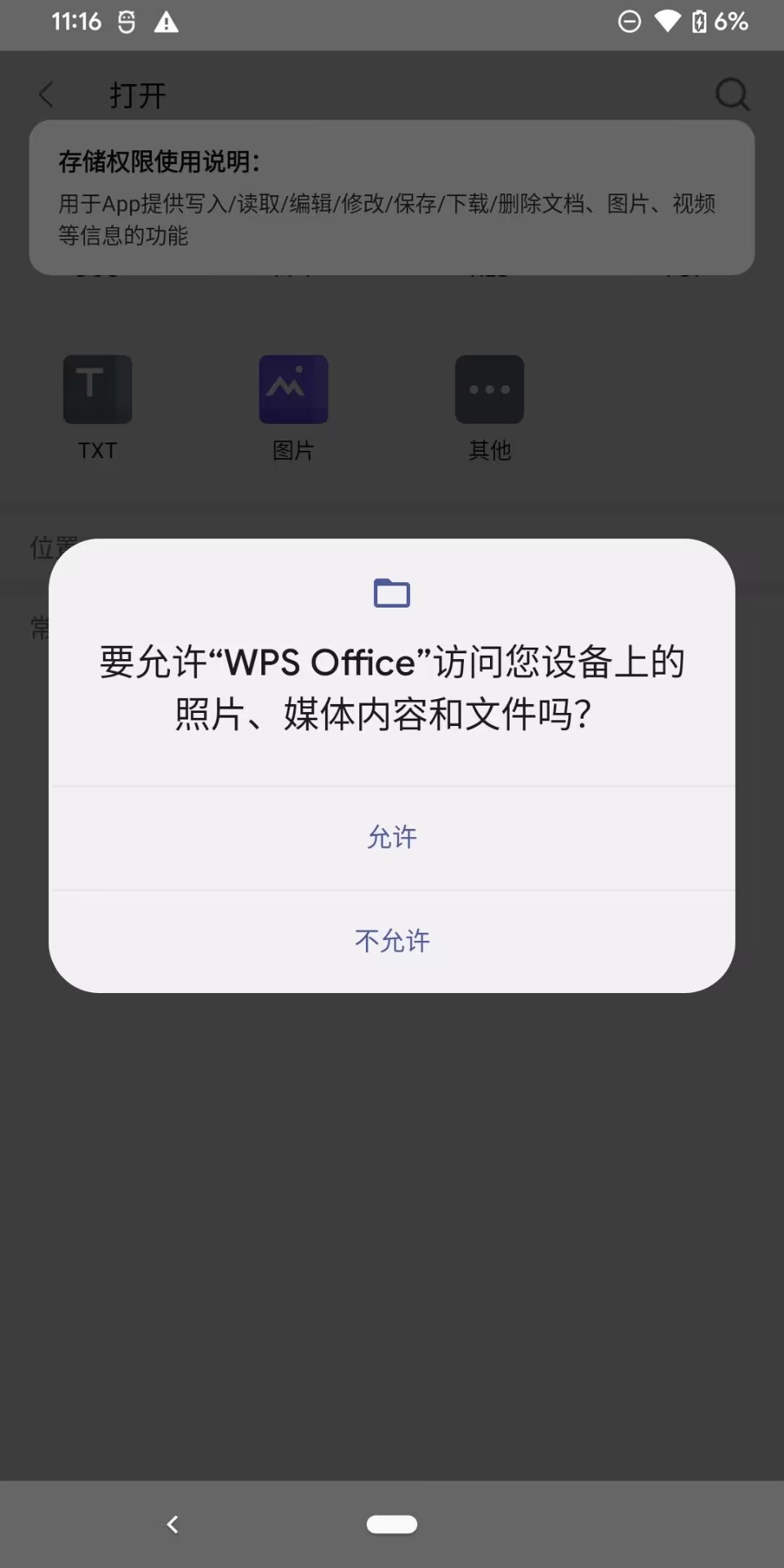Deny permission with 不允许
This screenshot has height=1568, width=784.
click(392, 941)
